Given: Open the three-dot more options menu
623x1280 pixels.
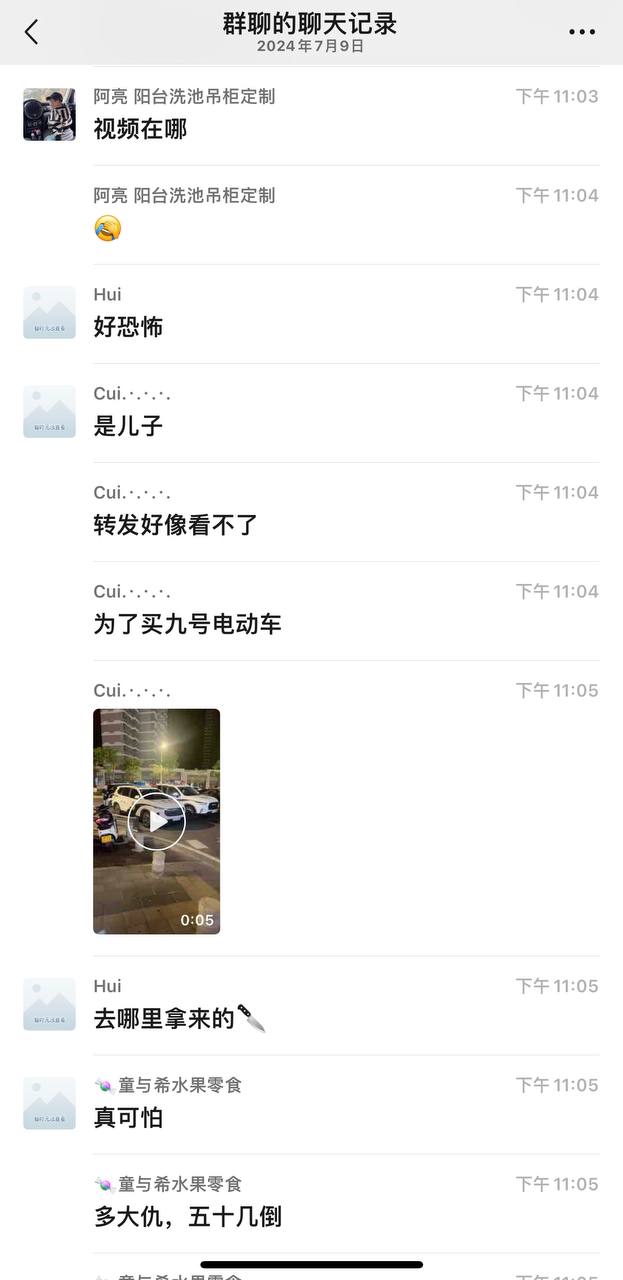Looking at the screenshot, I should (x=582, y=32).
